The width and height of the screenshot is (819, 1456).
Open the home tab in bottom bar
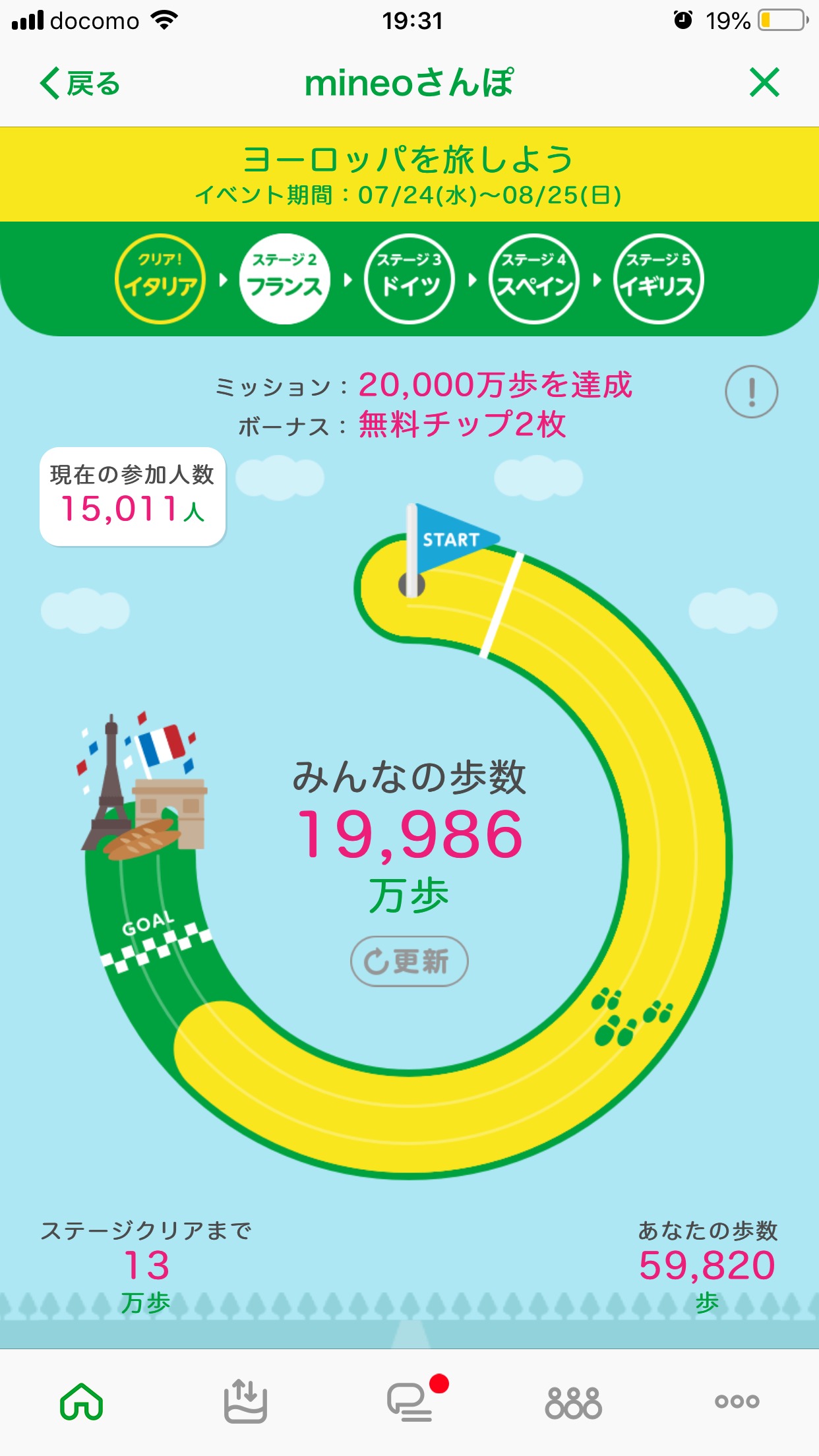[82, 1401]
